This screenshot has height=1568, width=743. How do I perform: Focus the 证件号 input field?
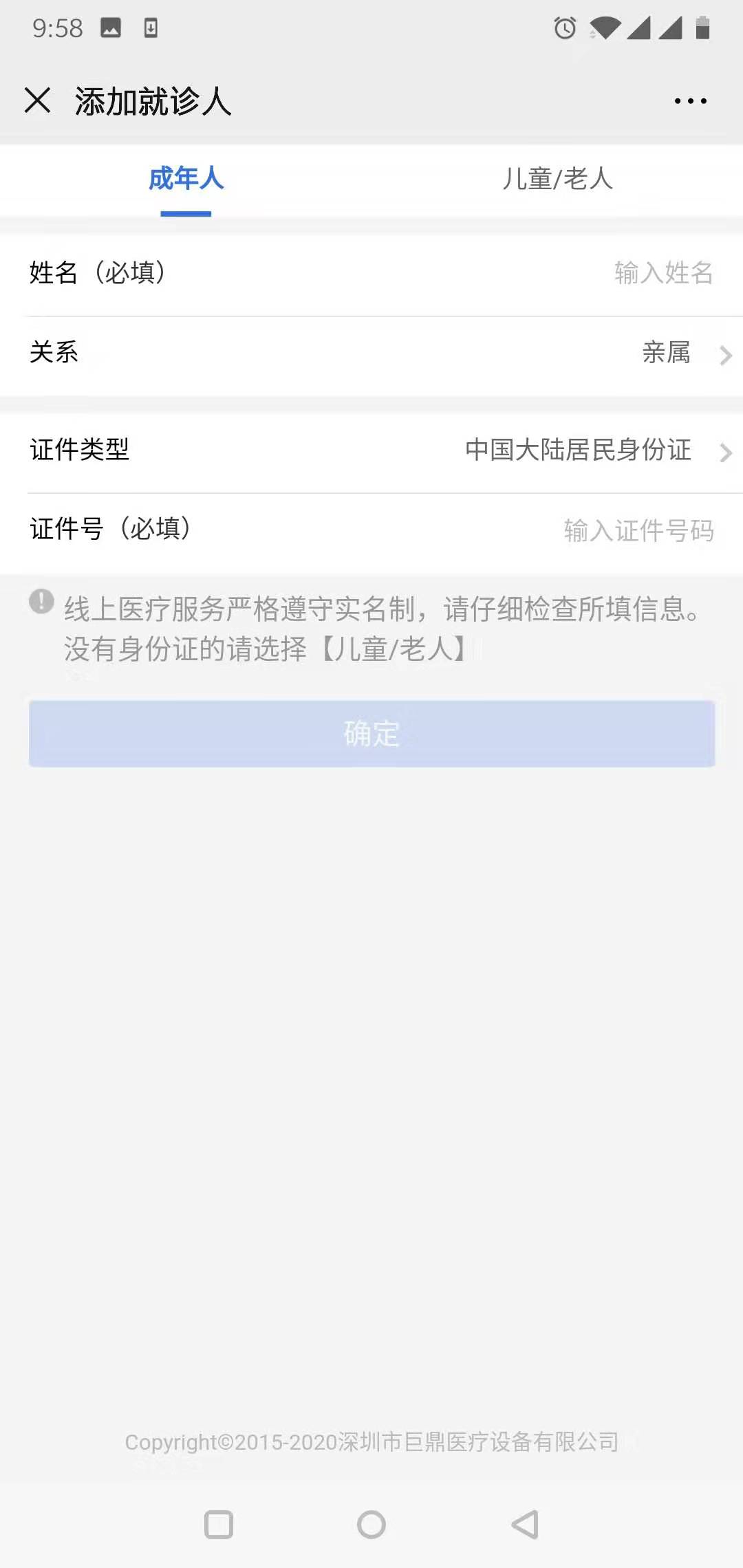(x=371, y=531)
